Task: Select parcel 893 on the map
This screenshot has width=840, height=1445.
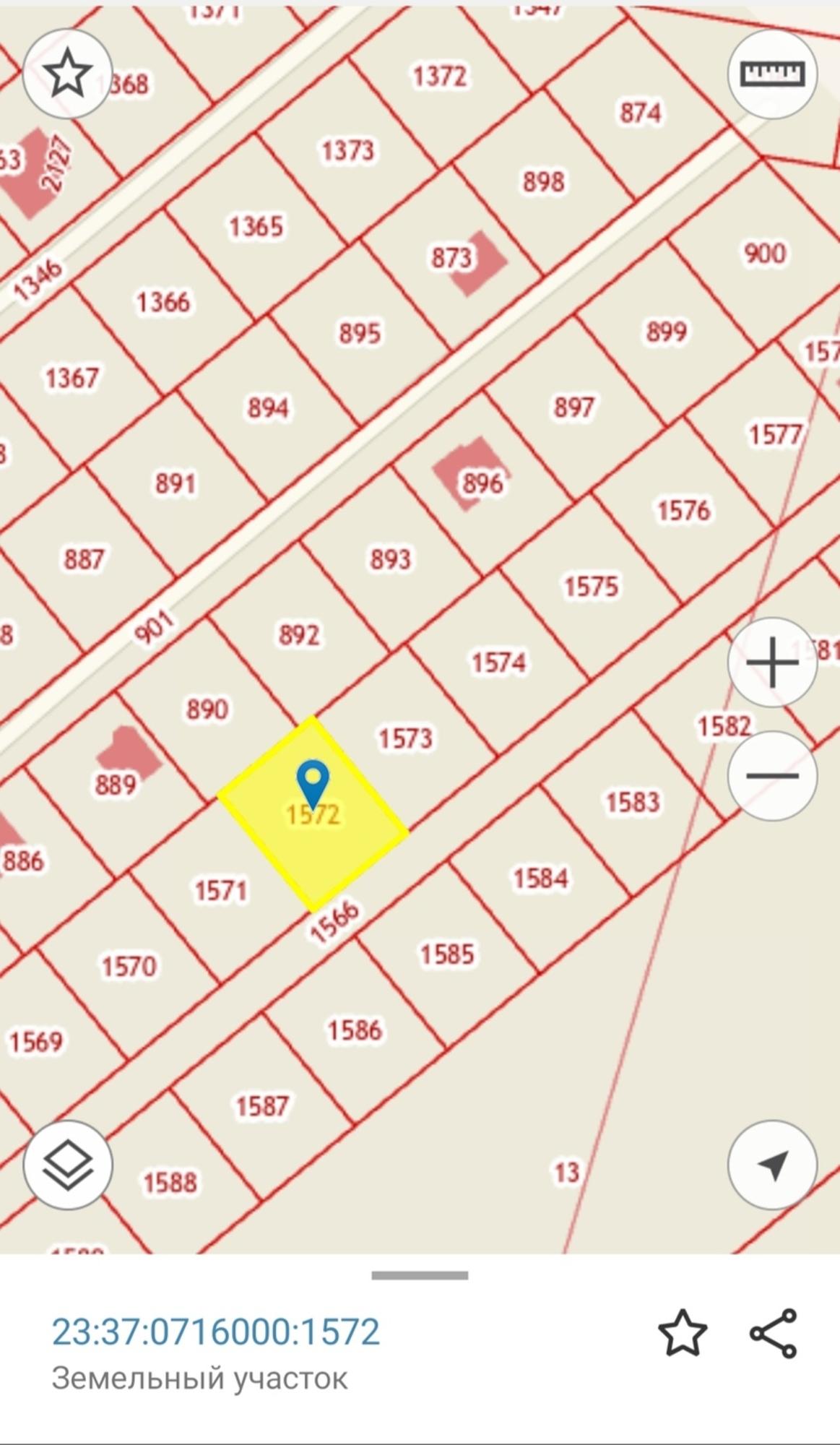Action: coord(390,559)
